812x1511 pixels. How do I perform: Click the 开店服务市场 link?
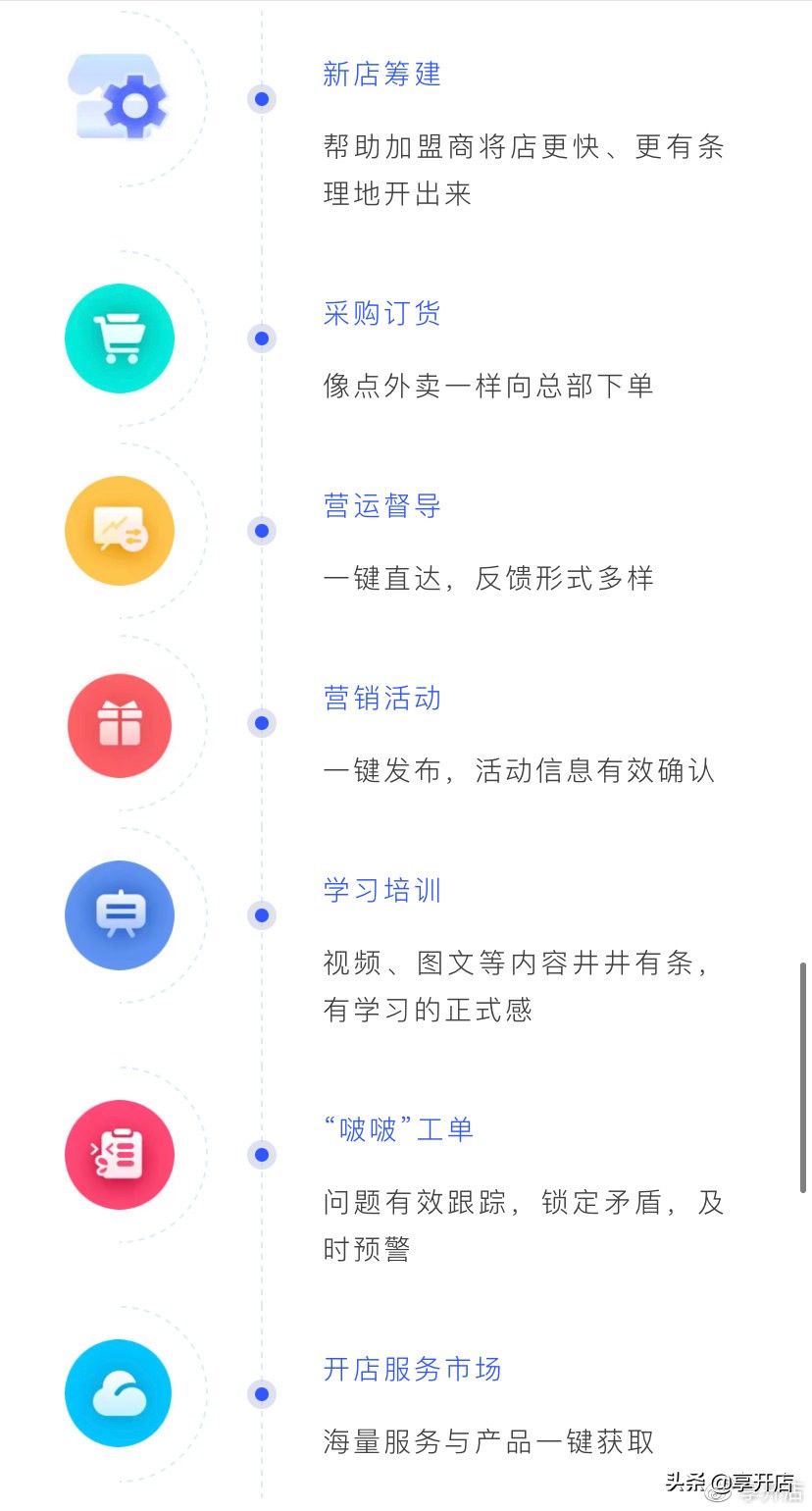tap(412, 1369)
